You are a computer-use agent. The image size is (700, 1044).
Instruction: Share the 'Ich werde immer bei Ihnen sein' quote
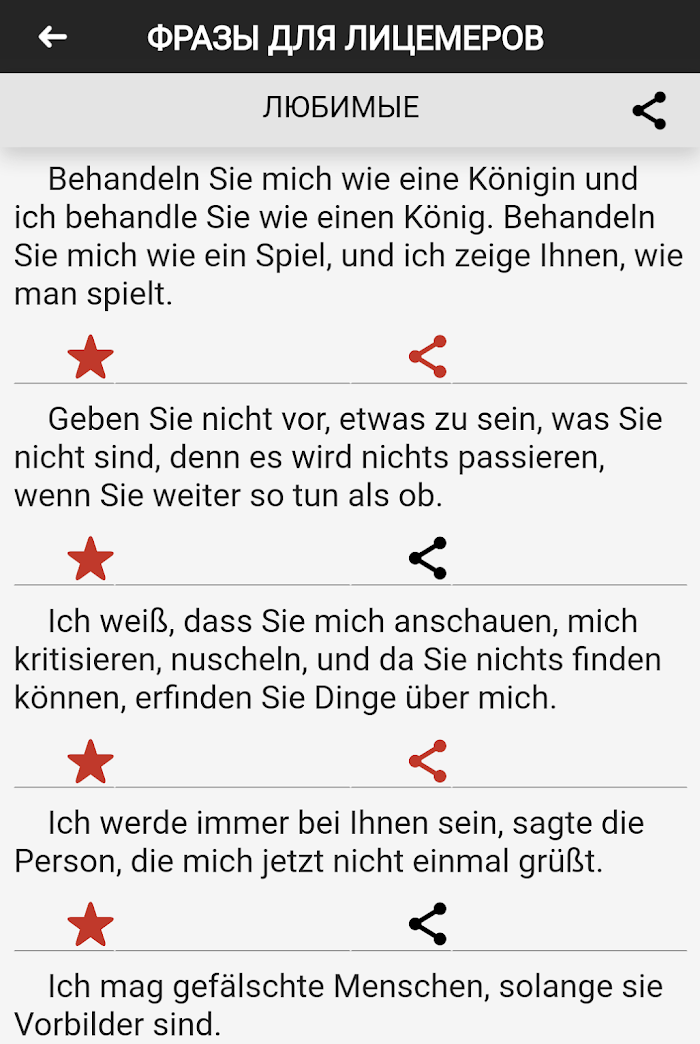pos(428,924)
